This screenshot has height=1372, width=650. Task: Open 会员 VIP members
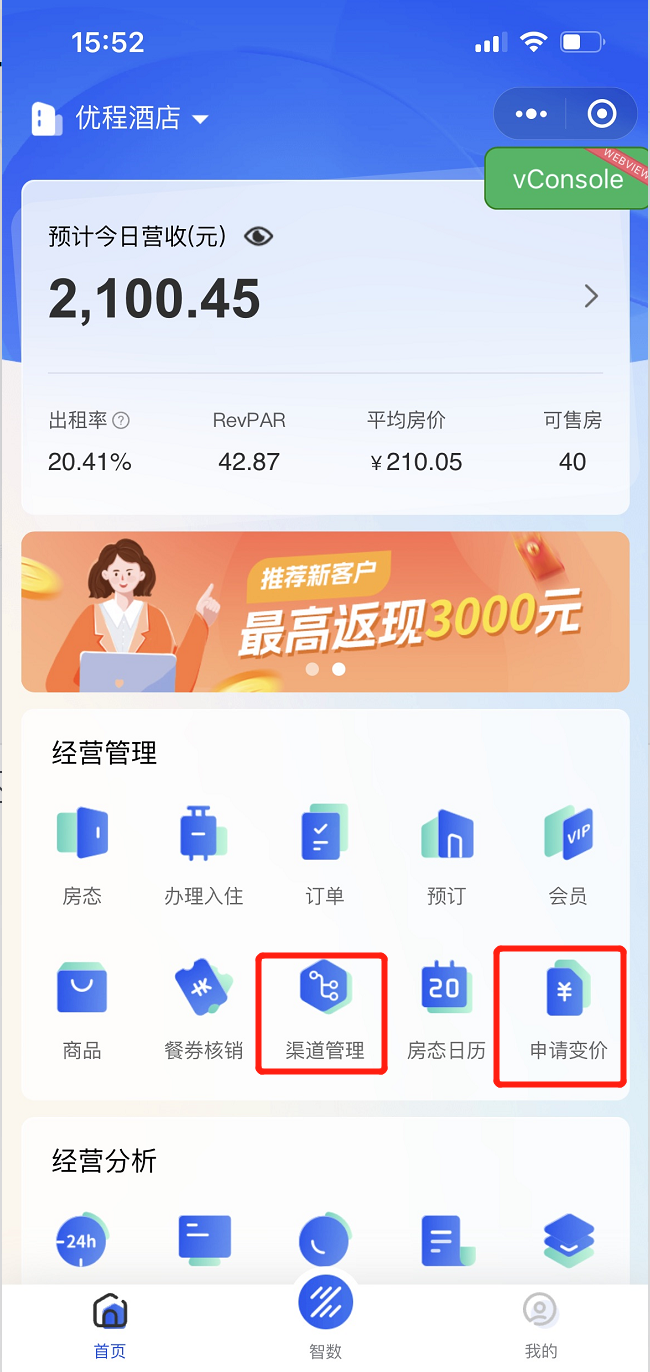click(568, 855)
